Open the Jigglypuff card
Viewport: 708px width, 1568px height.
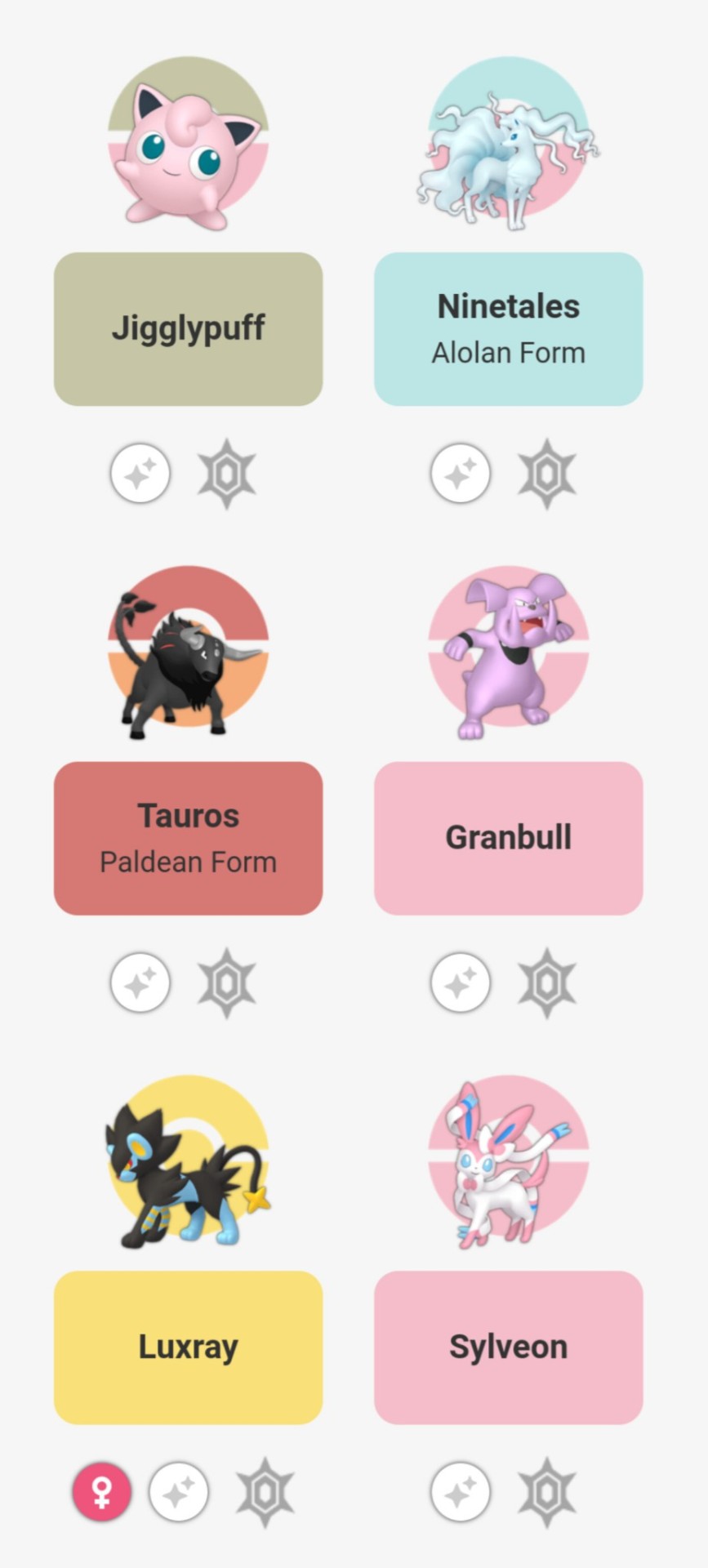coord(188,328)
